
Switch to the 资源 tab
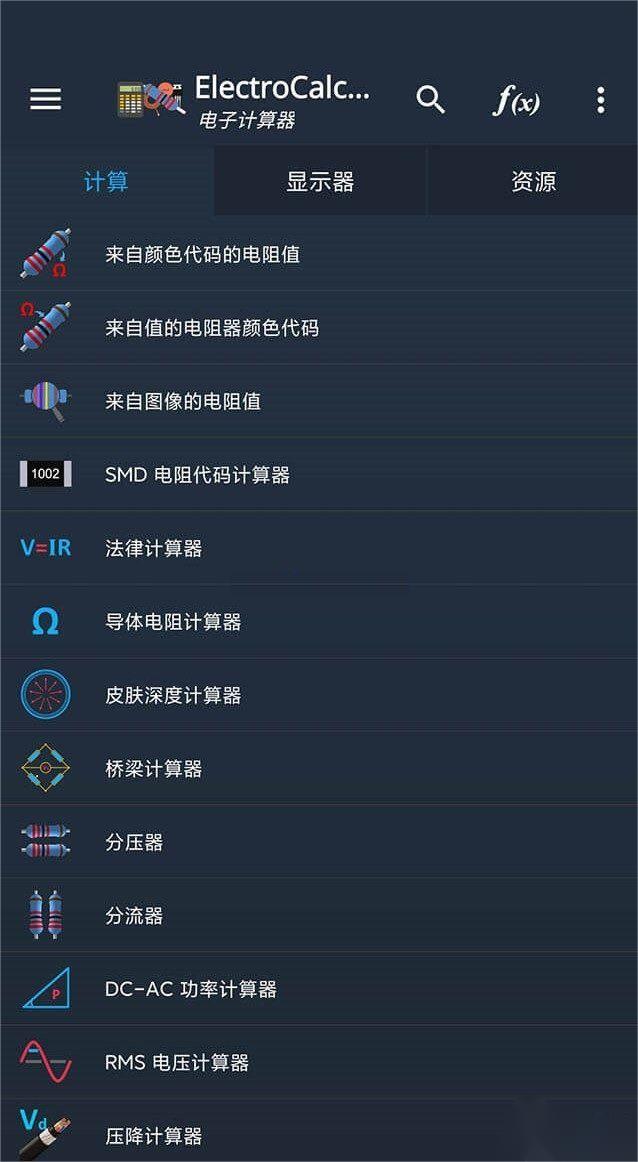[533, 182]
